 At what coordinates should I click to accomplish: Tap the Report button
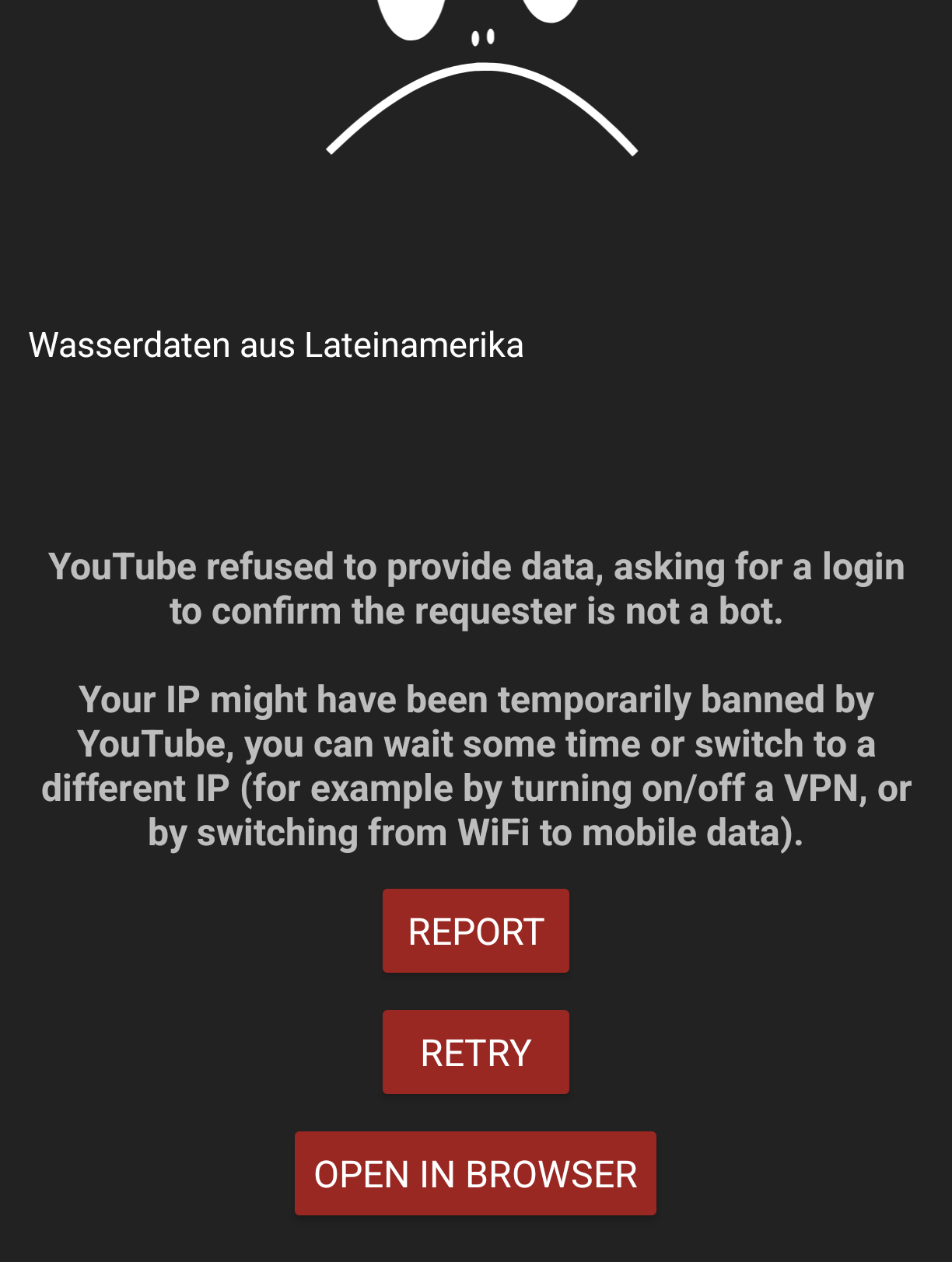pos(475,931)
